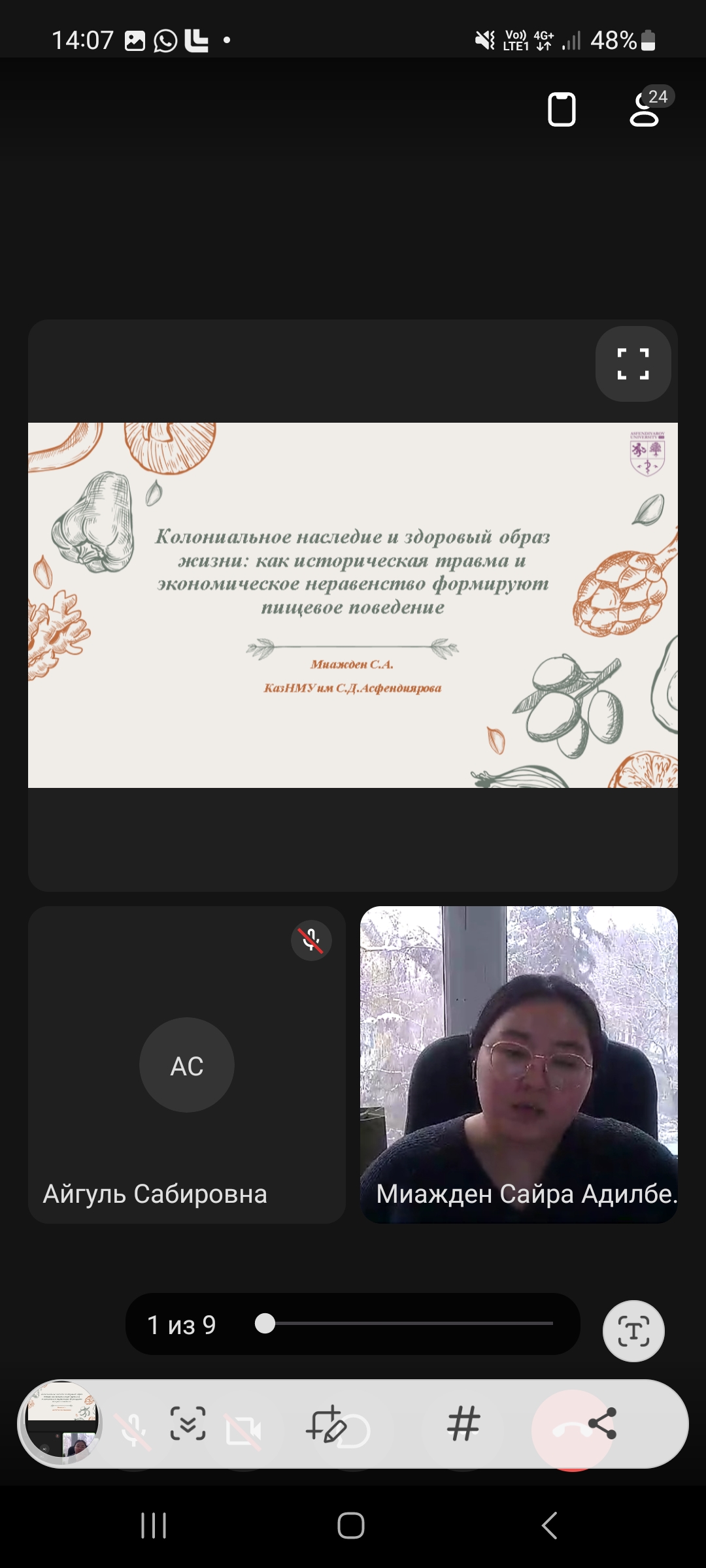The height and width of the screenshot is (1568, 706).
Task: Add hashtag tags to the screenshot
Action: [x=463, y=1424]
